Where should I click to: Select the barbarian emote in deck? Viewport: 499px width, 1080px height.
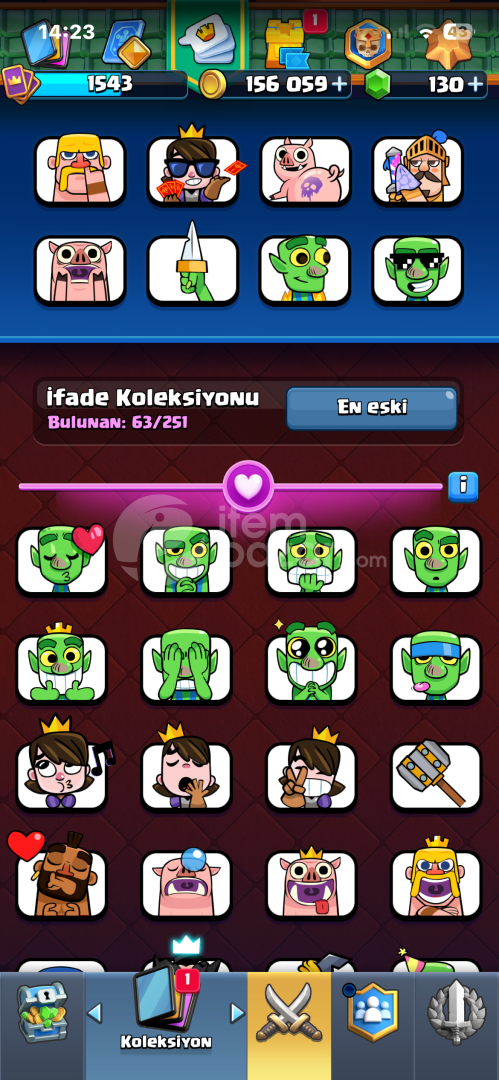point(80,171)
